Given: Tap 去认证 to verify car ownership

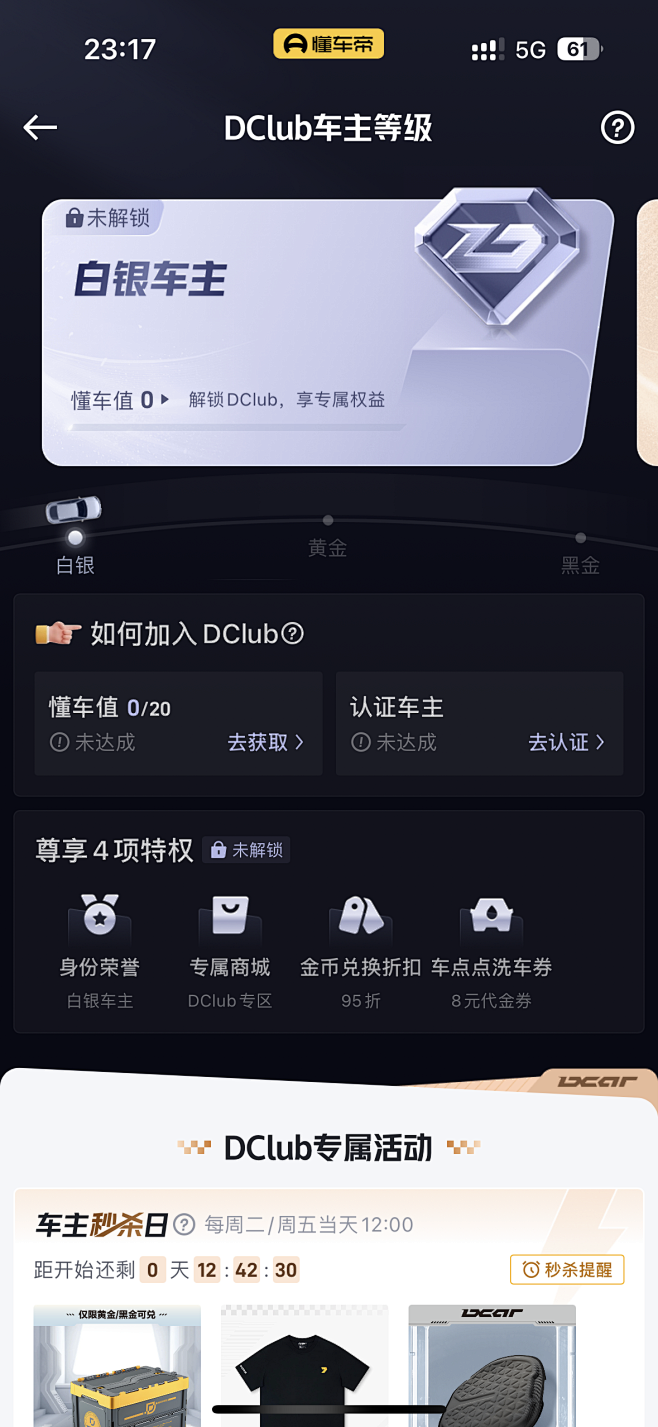Looking at the screenshot, I should coord(566,742).
